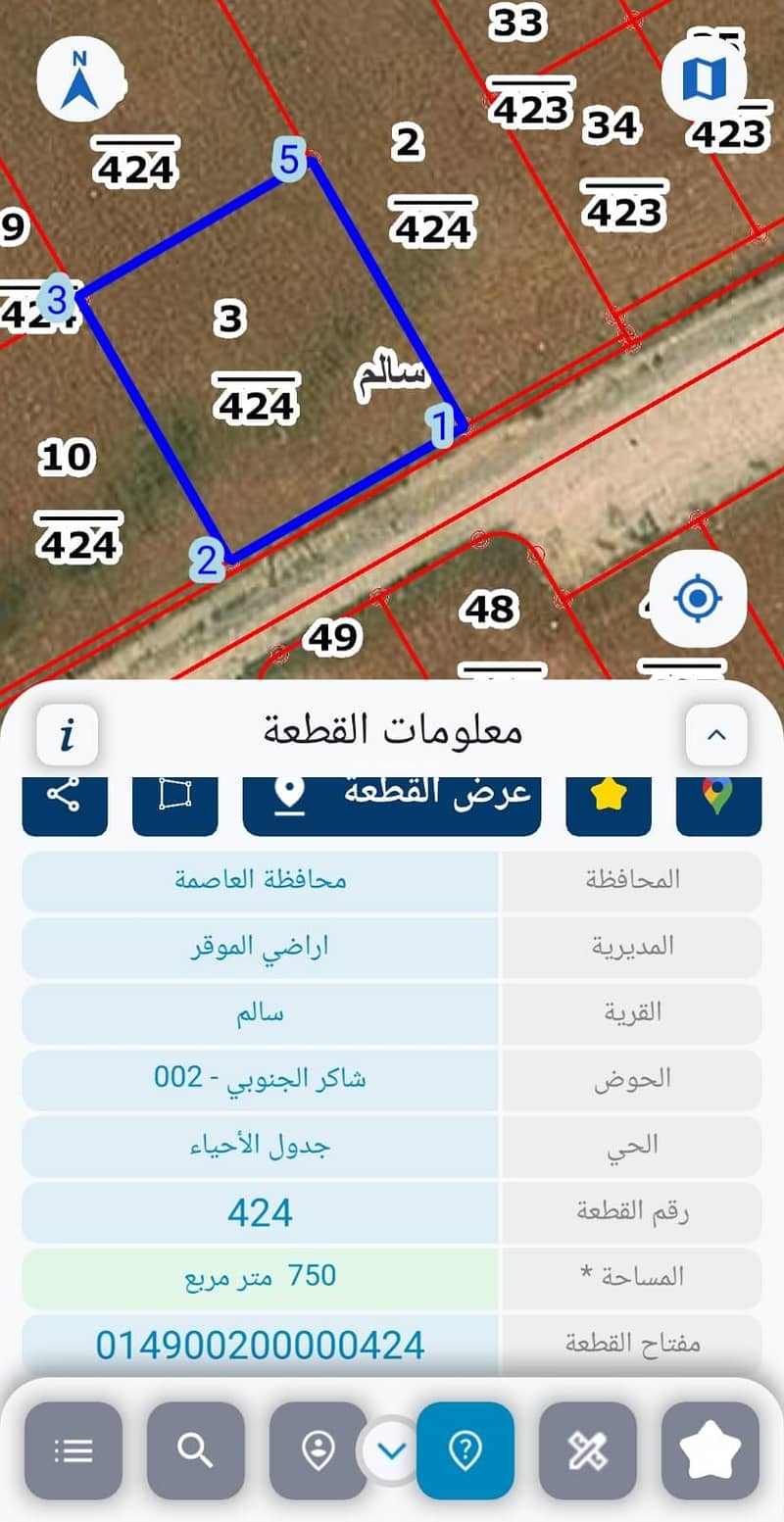Open the list menu in bottom toolbar
784x1522 pixels.
pos(73,1450)
